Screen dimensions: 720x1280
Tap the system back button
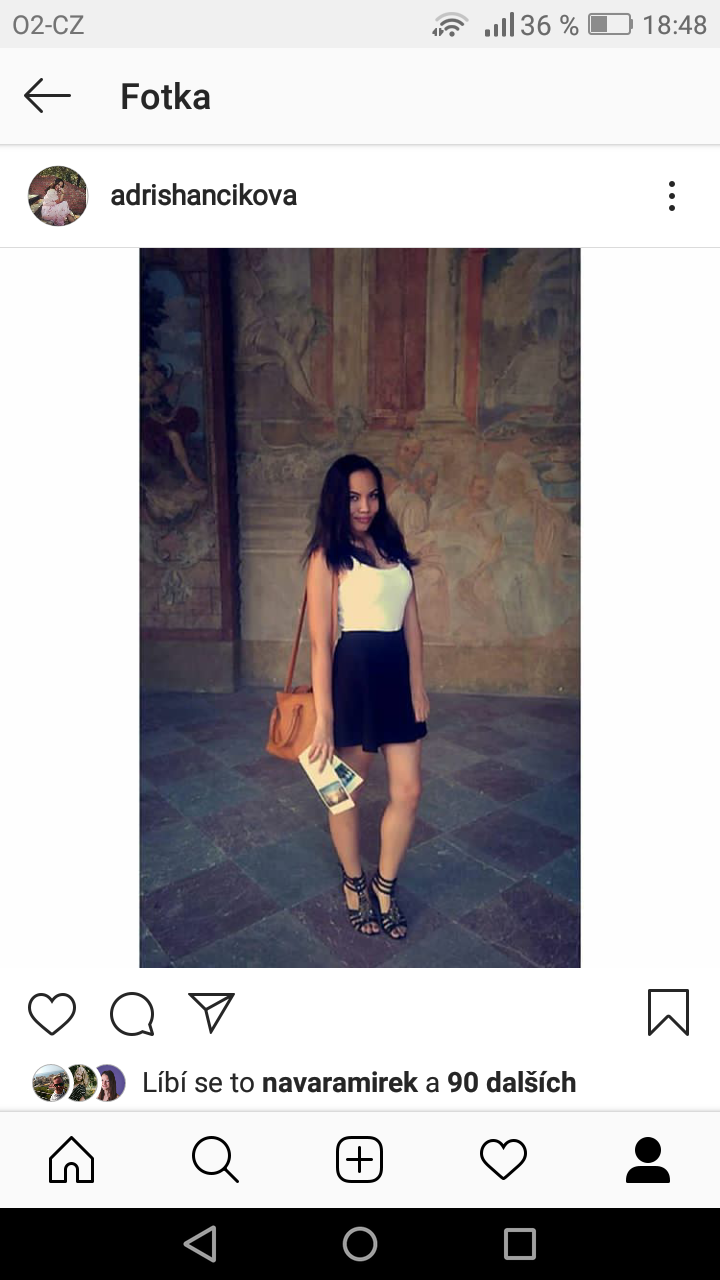tap(200, 1244)
